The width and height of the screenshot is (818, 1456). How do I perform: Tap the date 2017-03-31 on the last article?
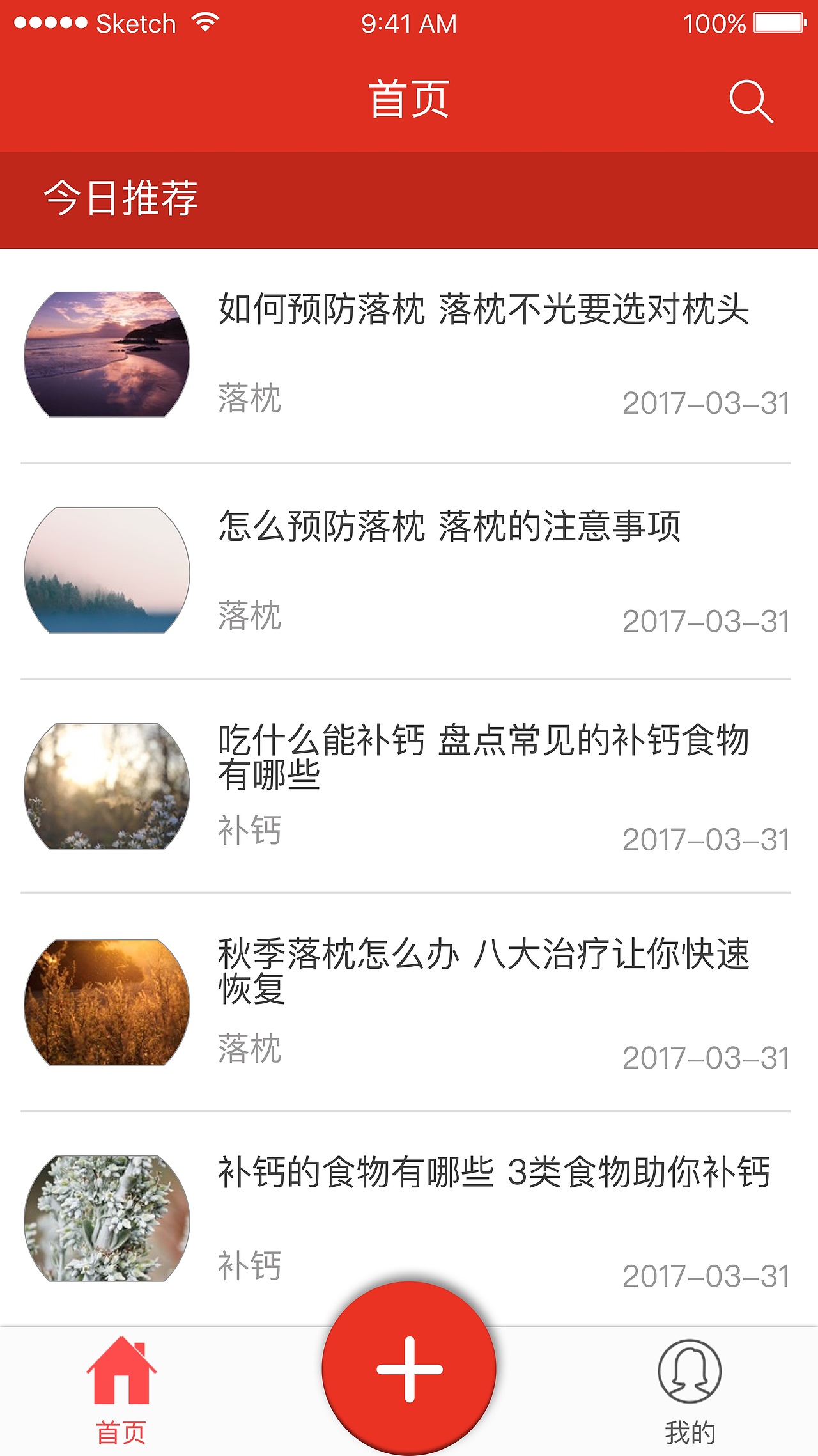click(705, 1276)
